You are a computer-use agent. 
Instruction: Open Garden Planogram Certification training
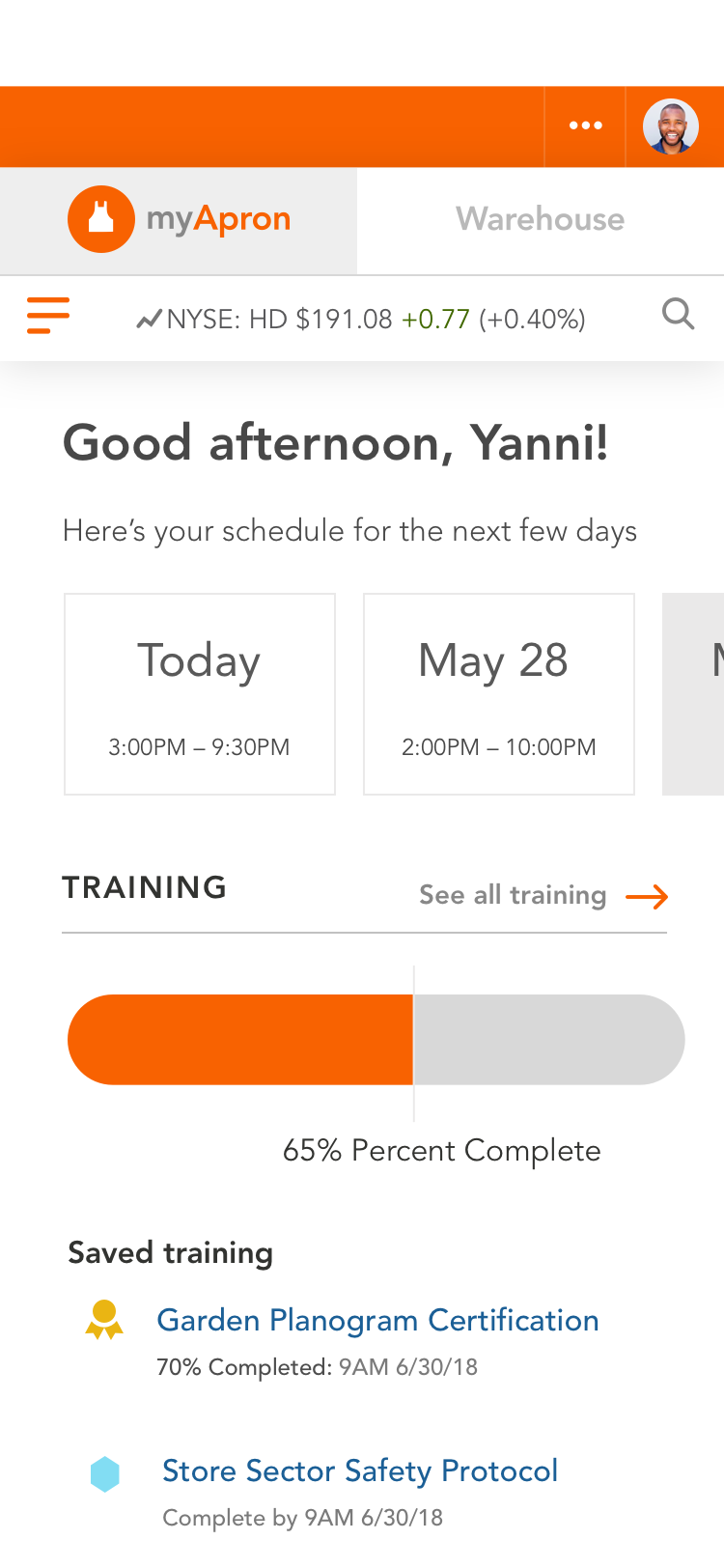[377, 1320]
